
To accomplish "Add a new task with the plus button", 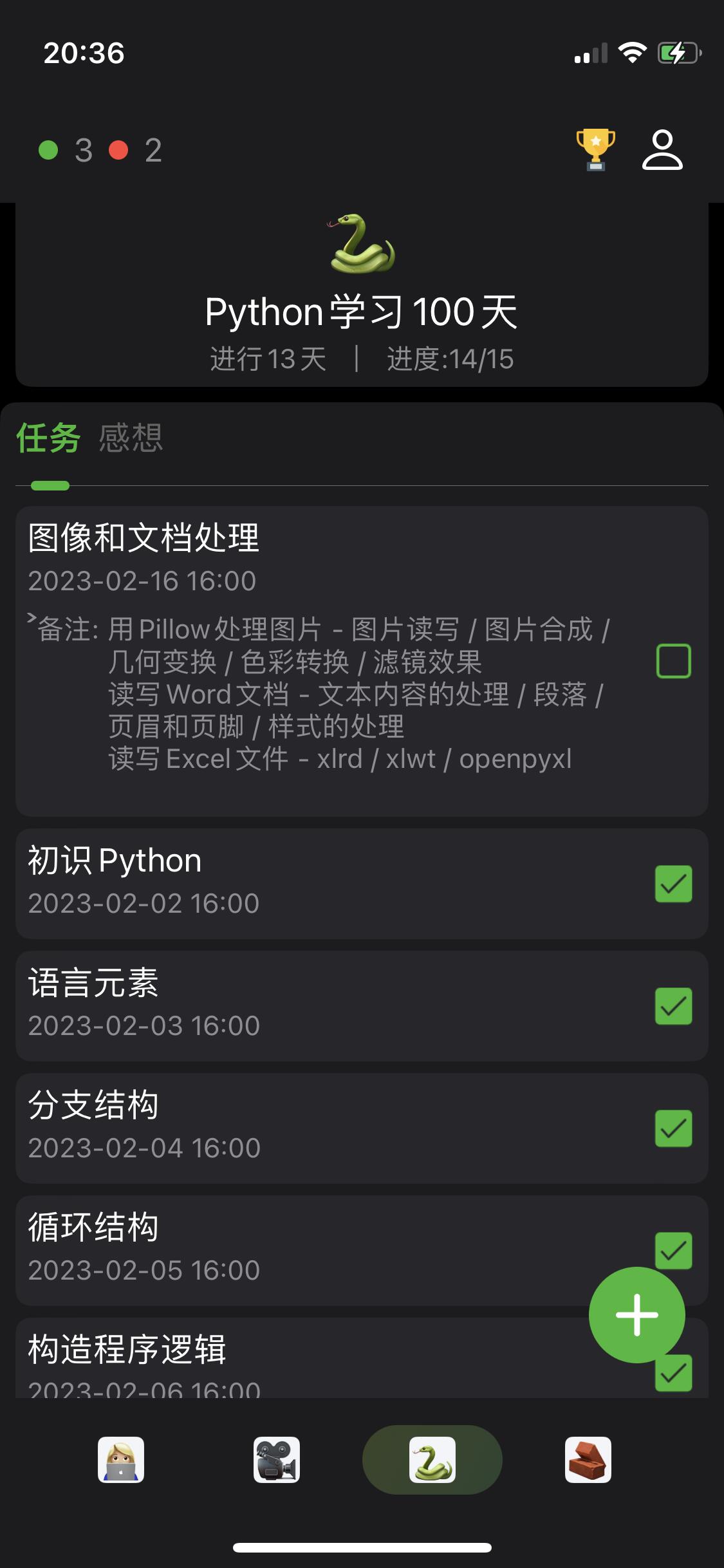I will click(636, 1314).
